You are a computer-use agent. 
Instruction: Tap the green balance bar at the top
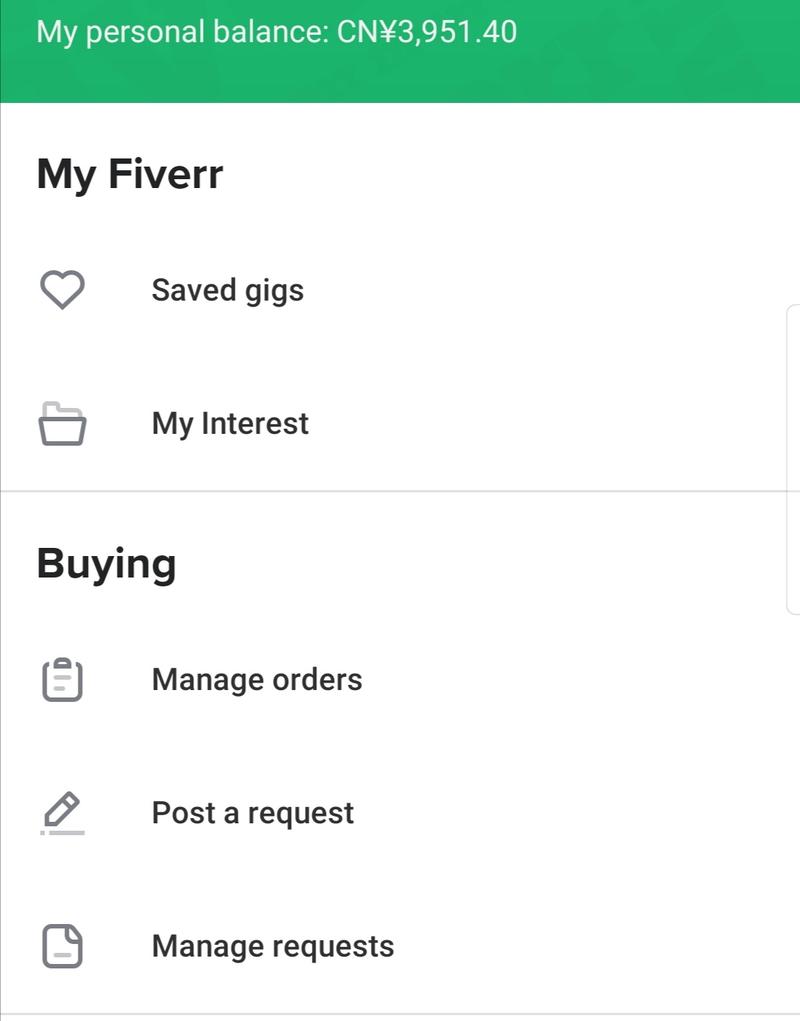[x=400, y=50]
